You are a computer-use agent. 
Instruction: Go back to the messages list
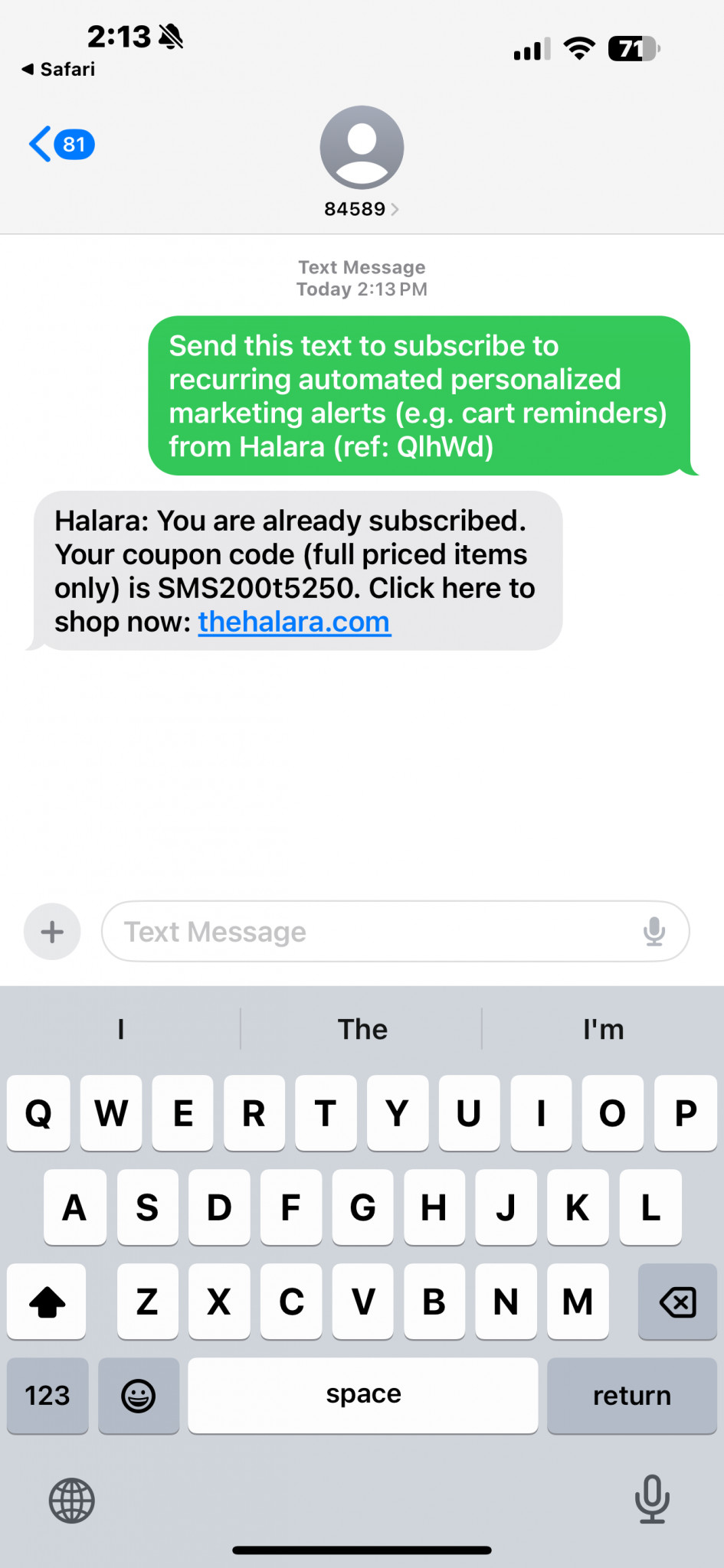(61, 144)
